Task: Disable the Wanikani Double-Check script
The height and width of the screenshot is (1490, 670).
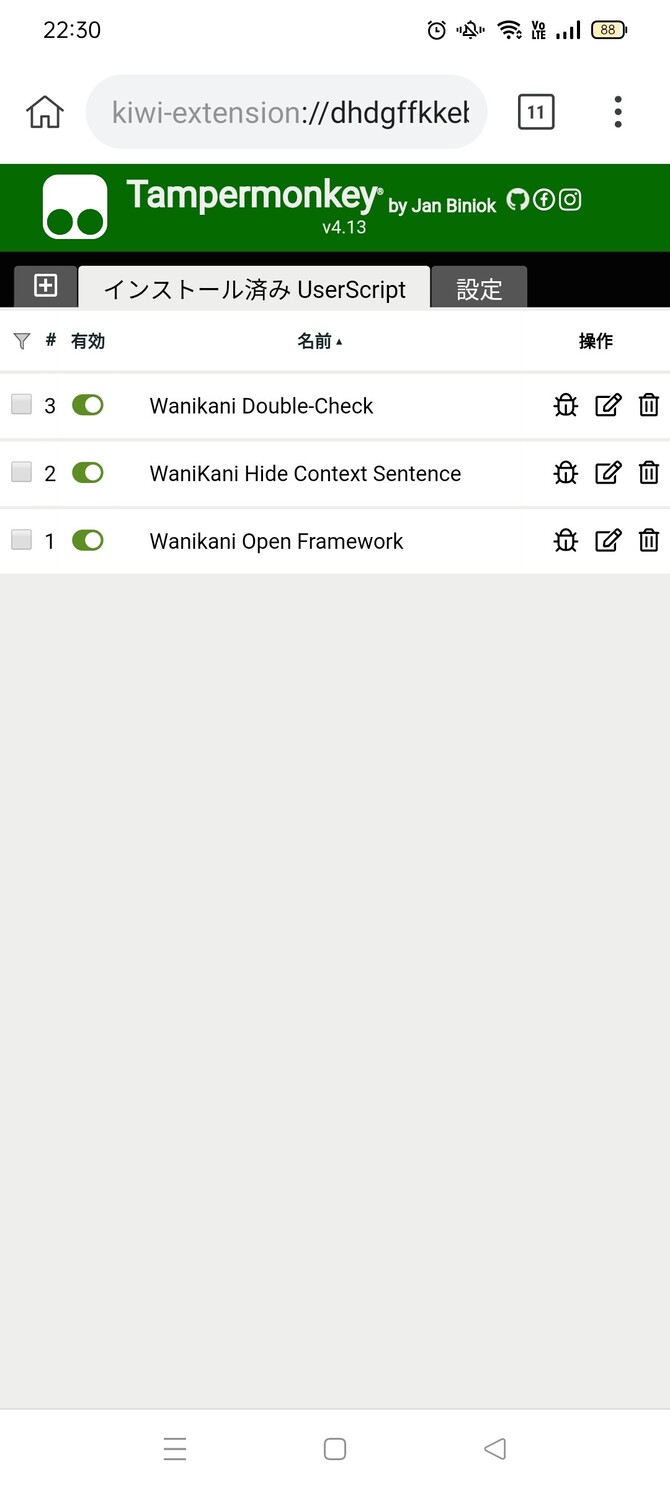Action: click(88, 405)
